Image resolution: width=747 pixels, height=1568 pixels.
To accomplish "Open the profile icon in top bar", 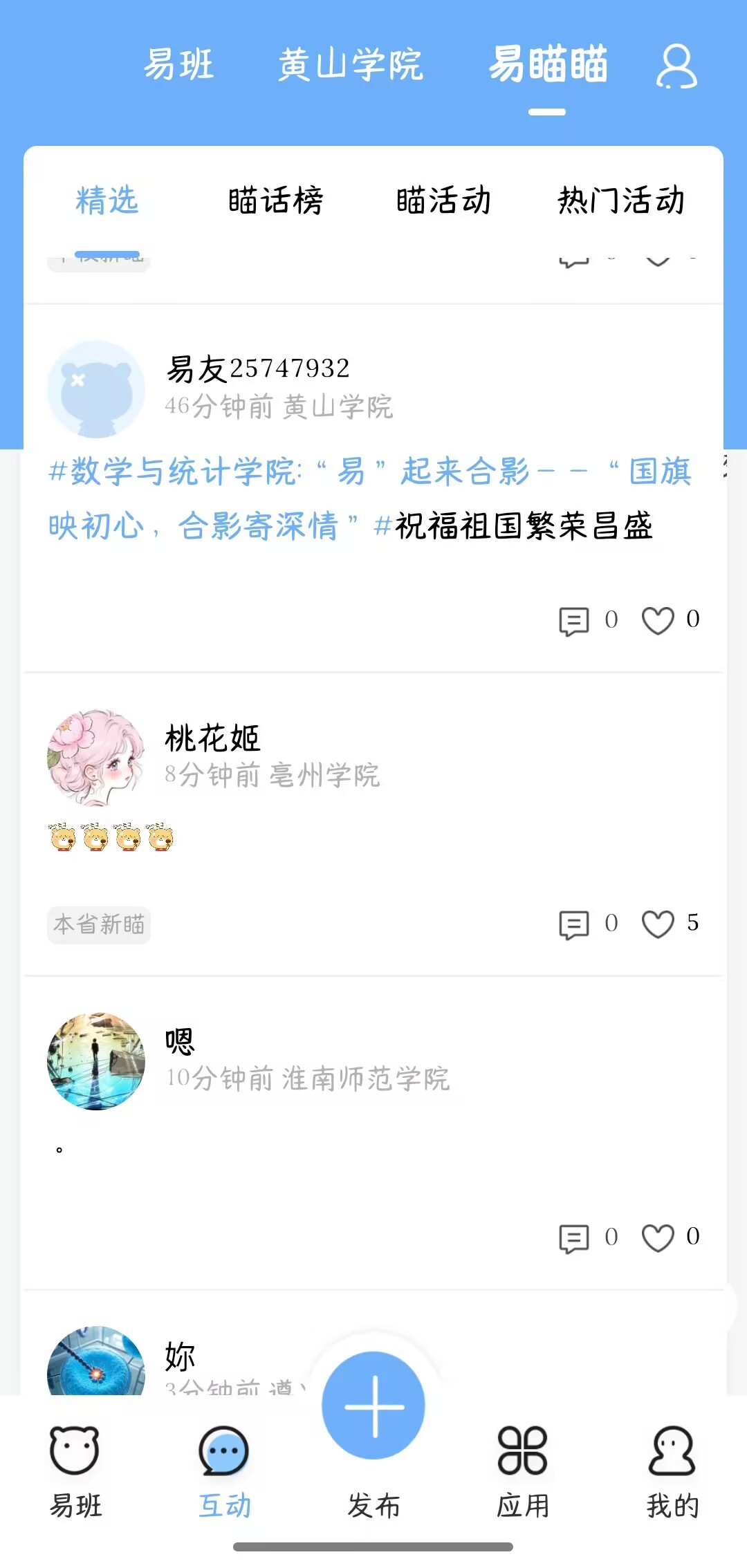I will (x=676, y=66).
